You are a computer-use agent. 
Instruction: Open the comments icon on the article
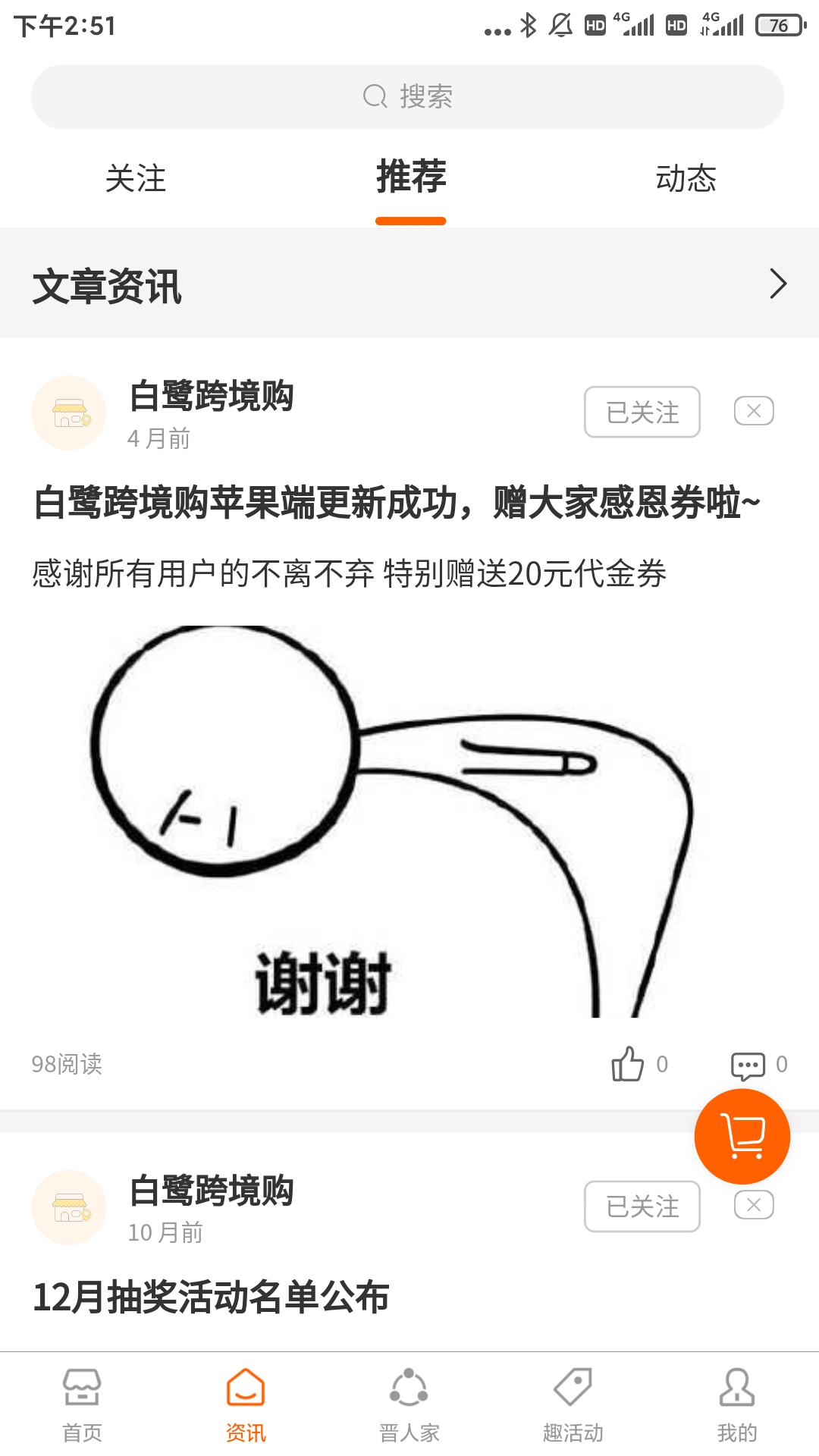(x=747, y=1065)
